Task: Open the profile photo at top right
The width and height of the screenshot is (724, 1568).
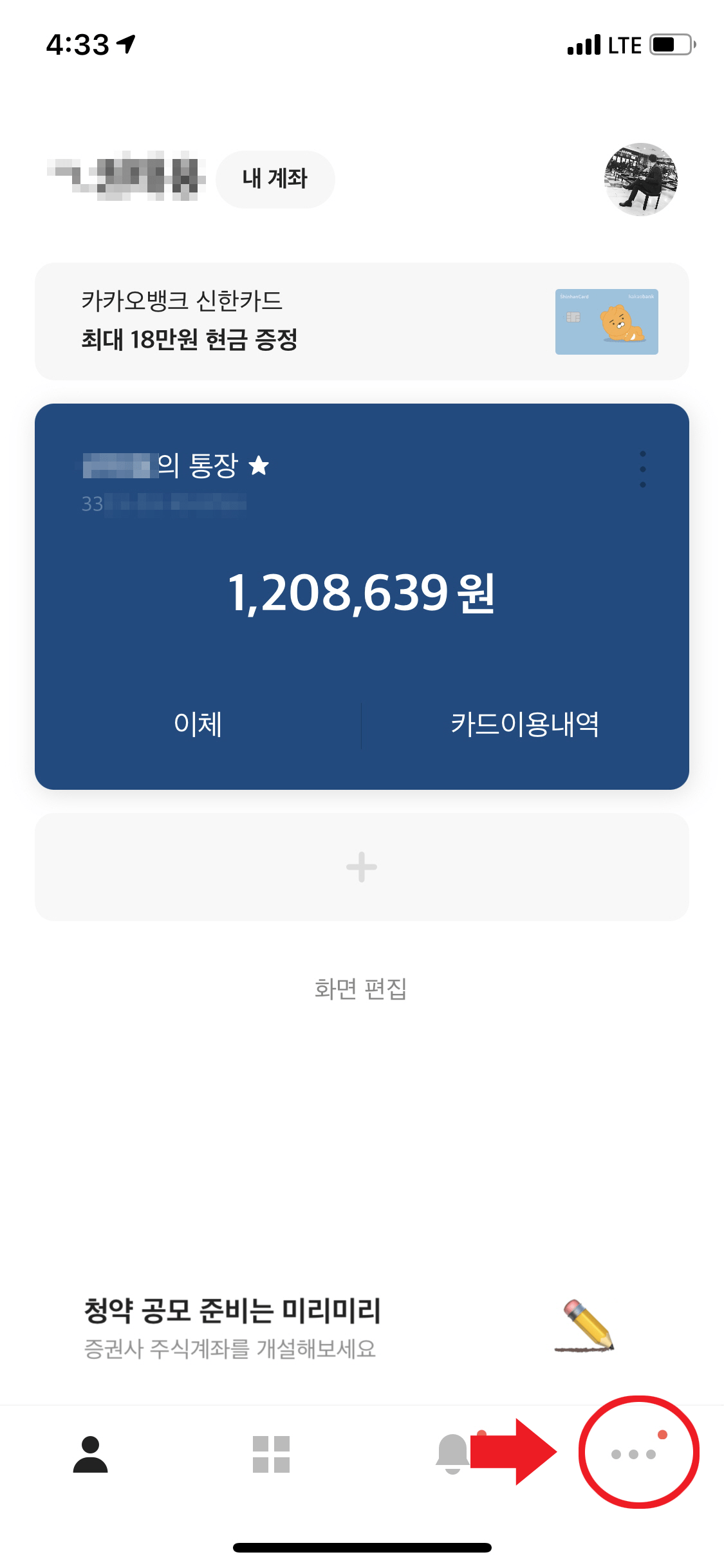Action: [x=640, y=180]
